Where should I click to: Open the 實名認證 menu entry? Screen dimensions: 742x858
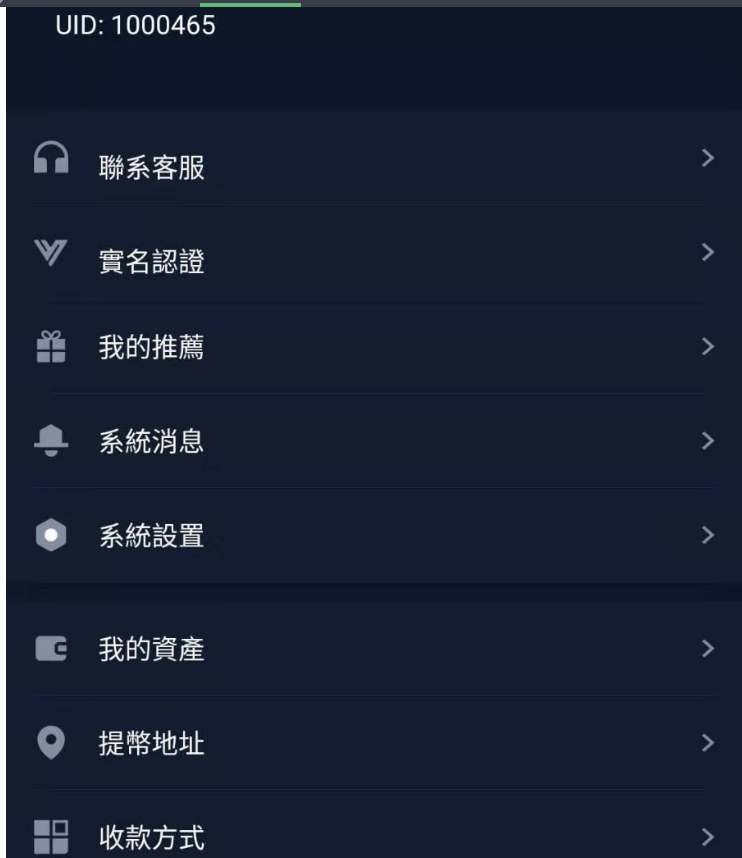click(x=148, y=261)
